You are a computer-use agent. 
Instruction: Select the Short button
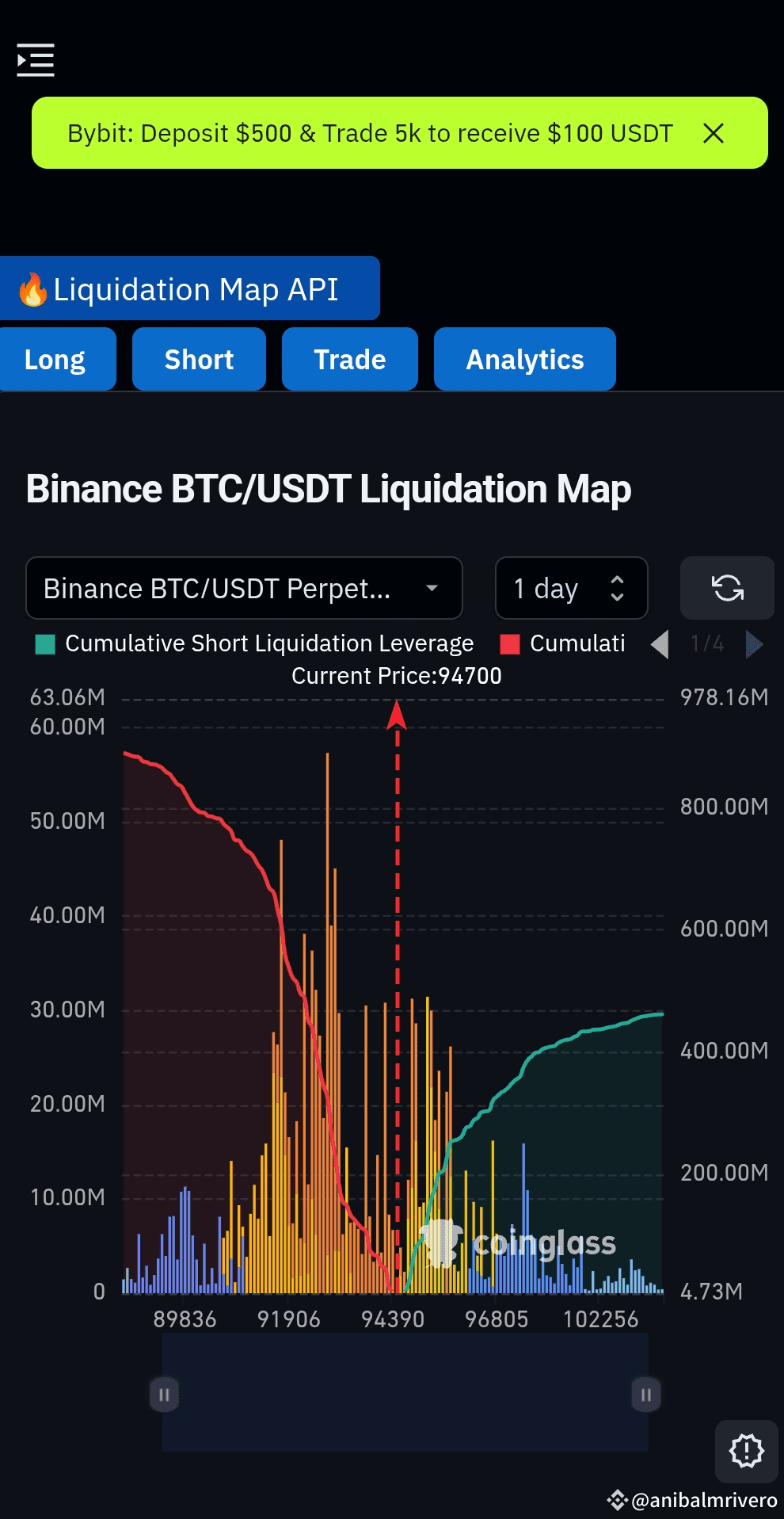tap(199, 360)
